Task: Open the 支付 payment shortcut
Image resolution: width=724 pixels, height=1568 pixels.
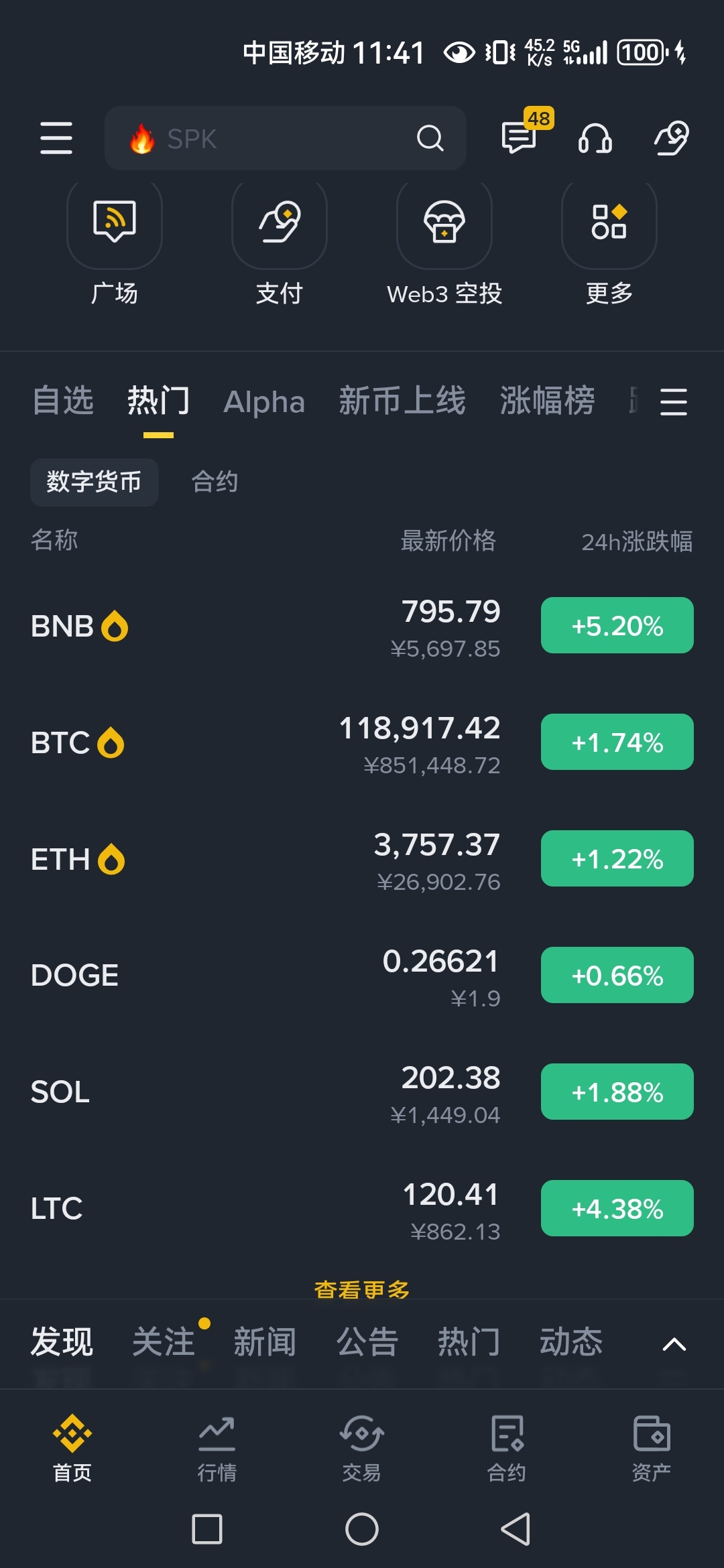Action: tap(280, 248)
